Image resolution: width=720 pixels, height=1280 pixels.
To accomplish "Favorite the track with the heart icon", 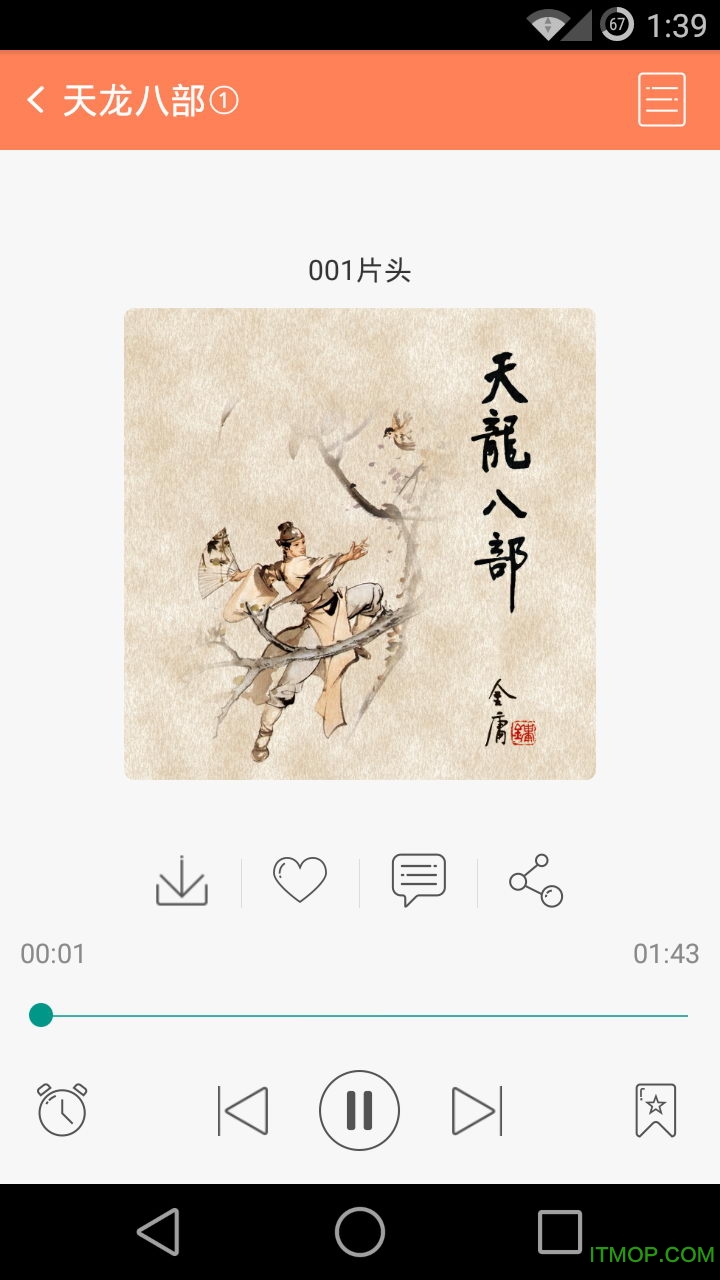I will [x=299, y=880].
